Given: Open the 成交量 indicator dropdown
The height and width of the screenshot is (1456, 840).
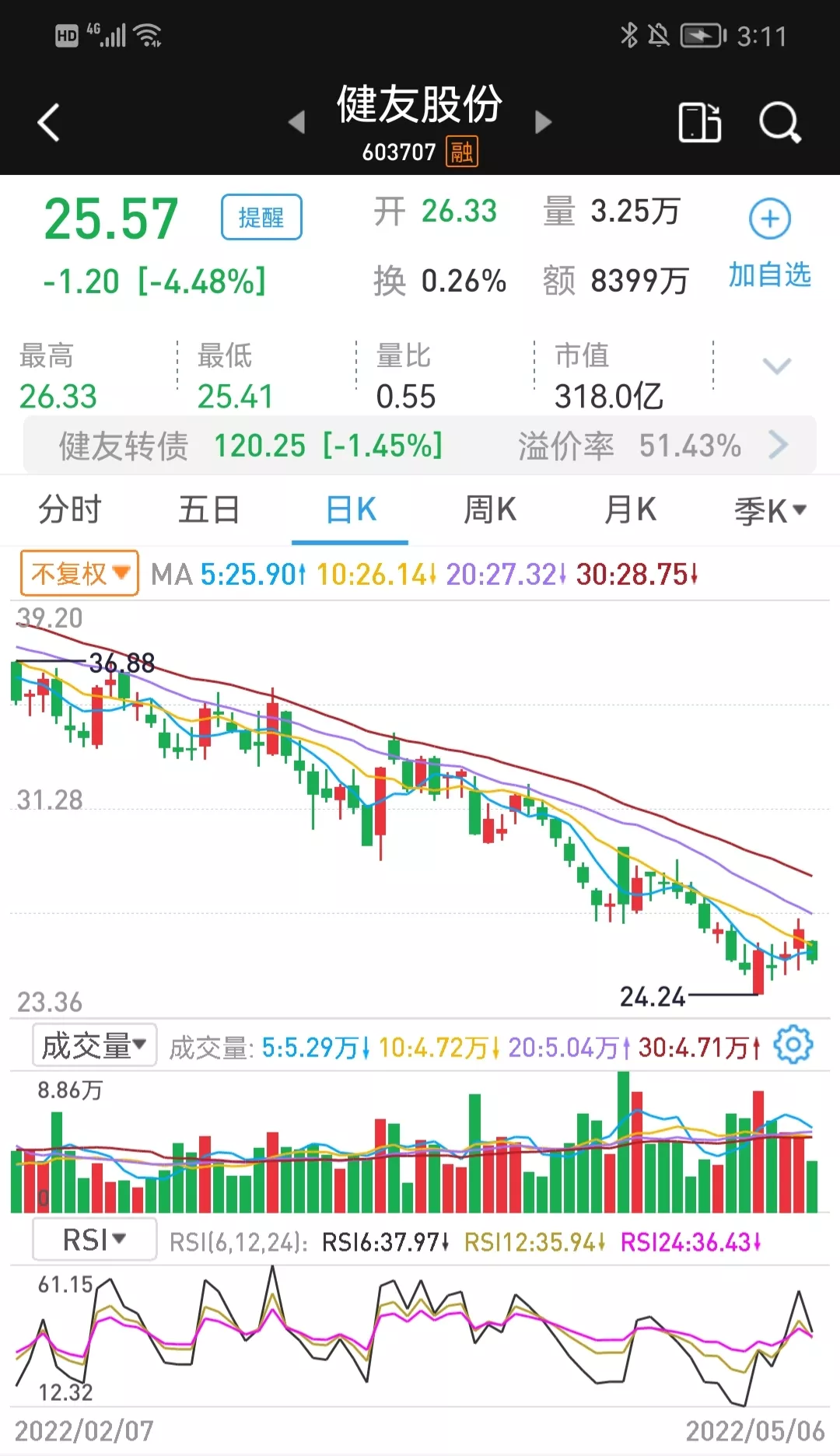Looking at the screenshot, I should pos(94,1046).
